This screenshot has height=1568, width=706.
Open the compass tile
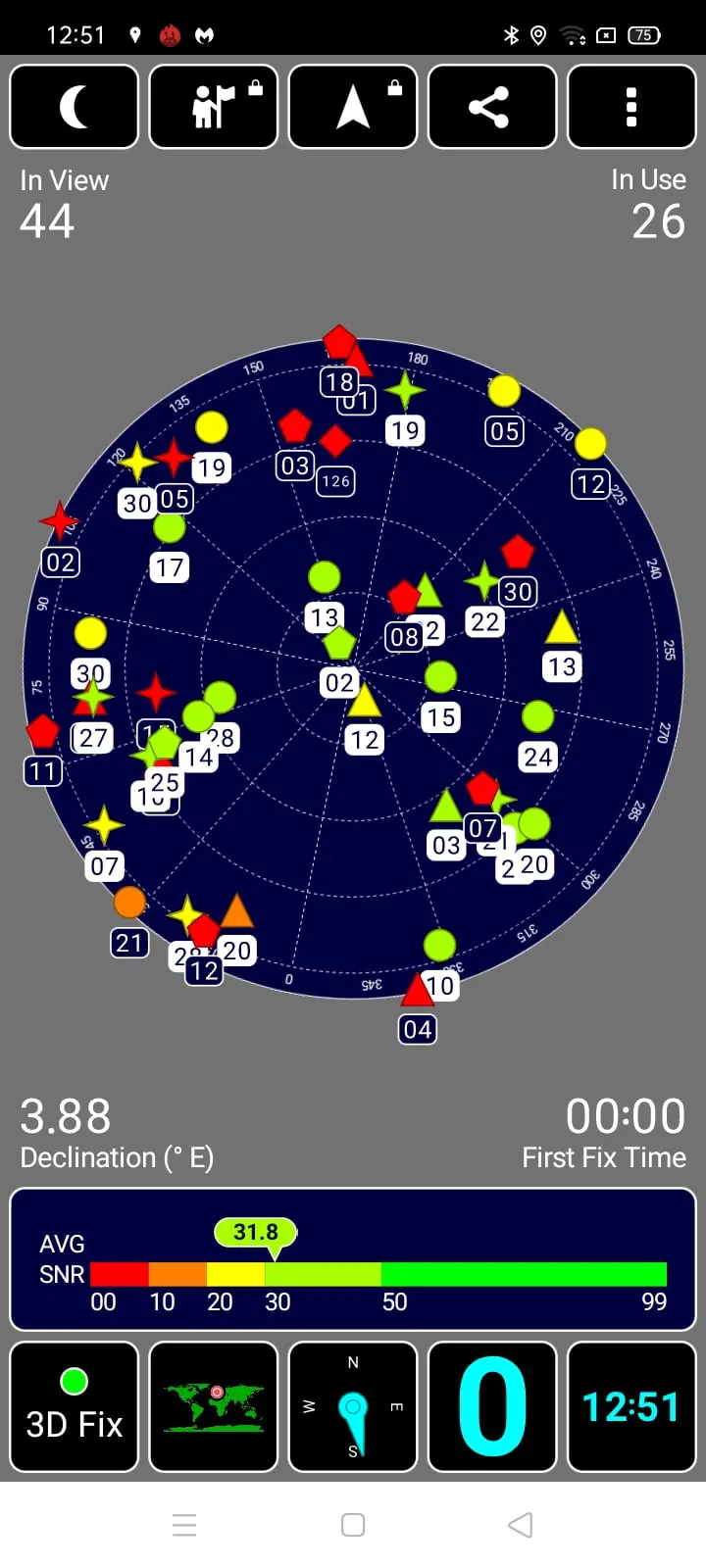[353, 1407]
